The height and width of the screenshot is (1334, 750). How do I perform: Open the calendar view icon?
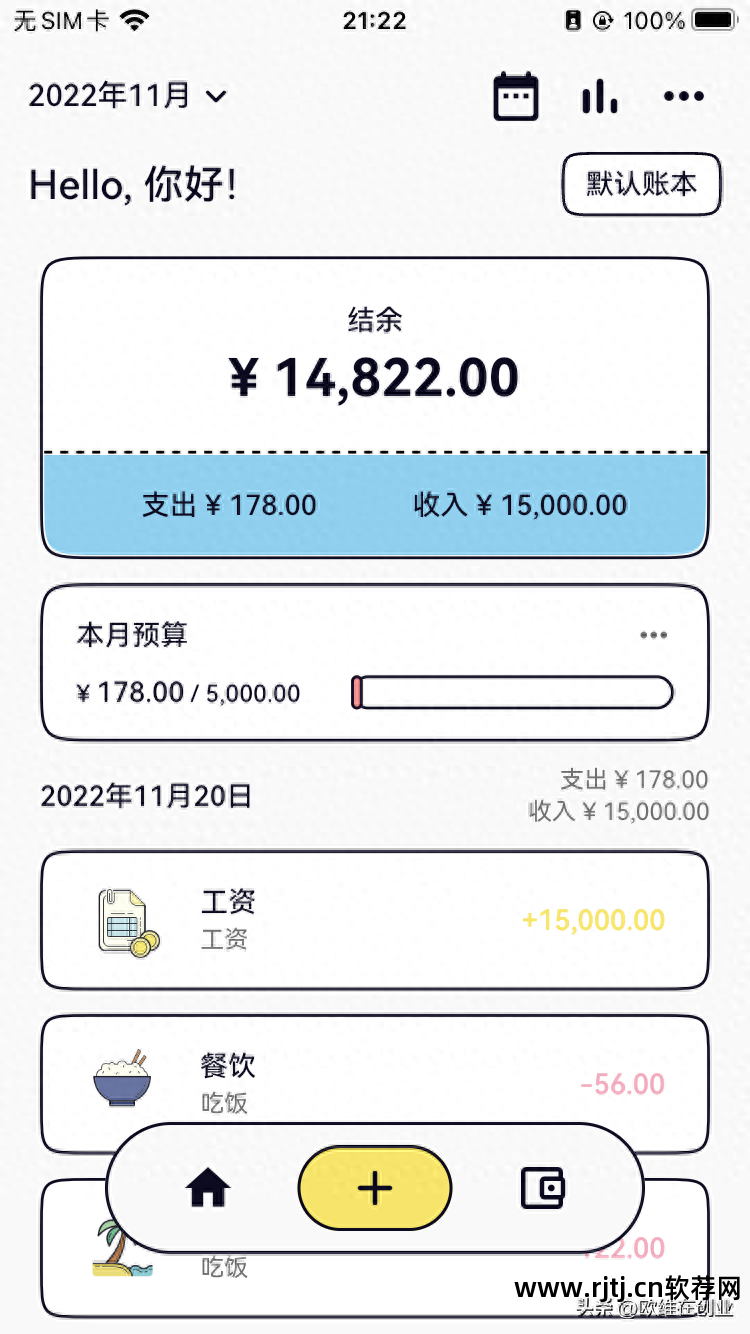coord(514,95)
